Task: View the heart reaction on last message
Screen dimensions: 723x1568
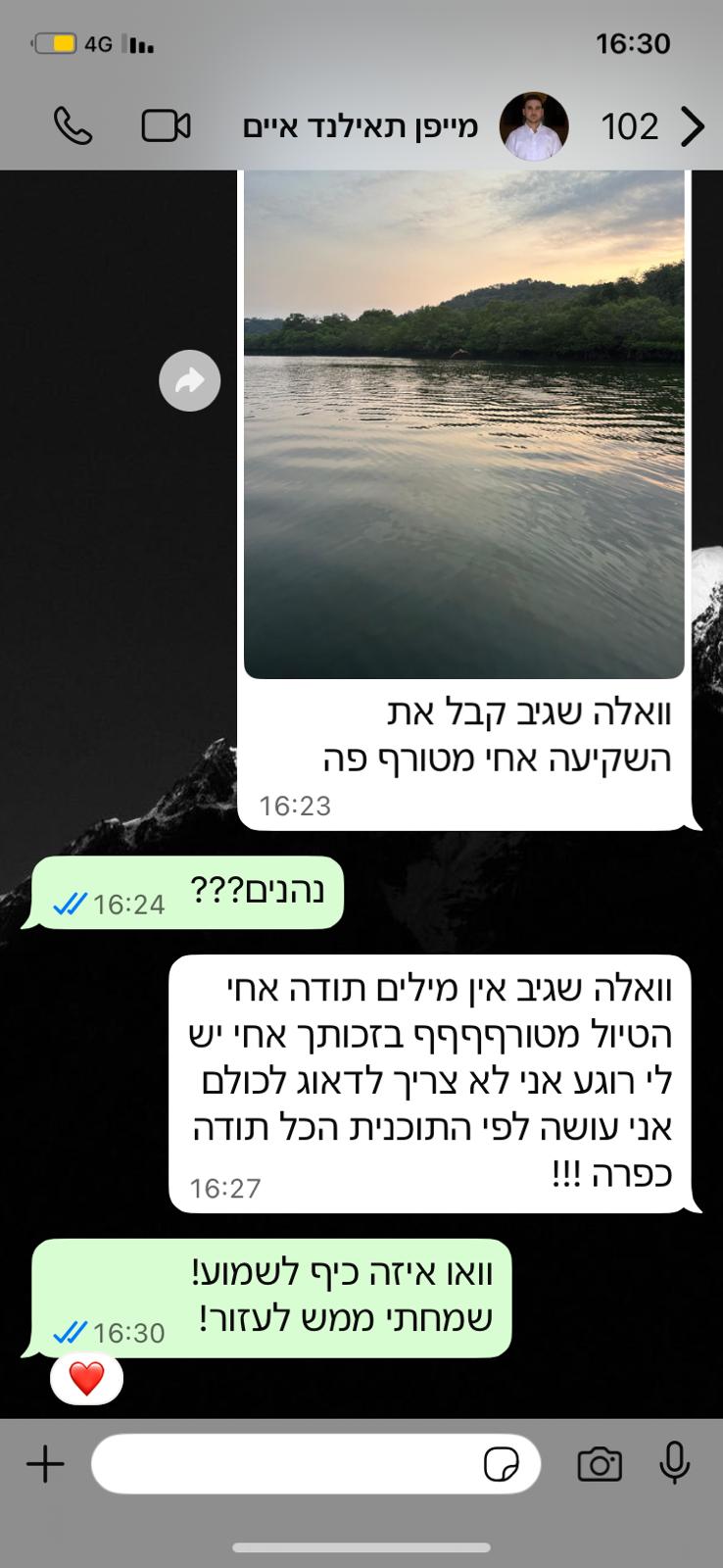Action: [x=86, y=1379]
